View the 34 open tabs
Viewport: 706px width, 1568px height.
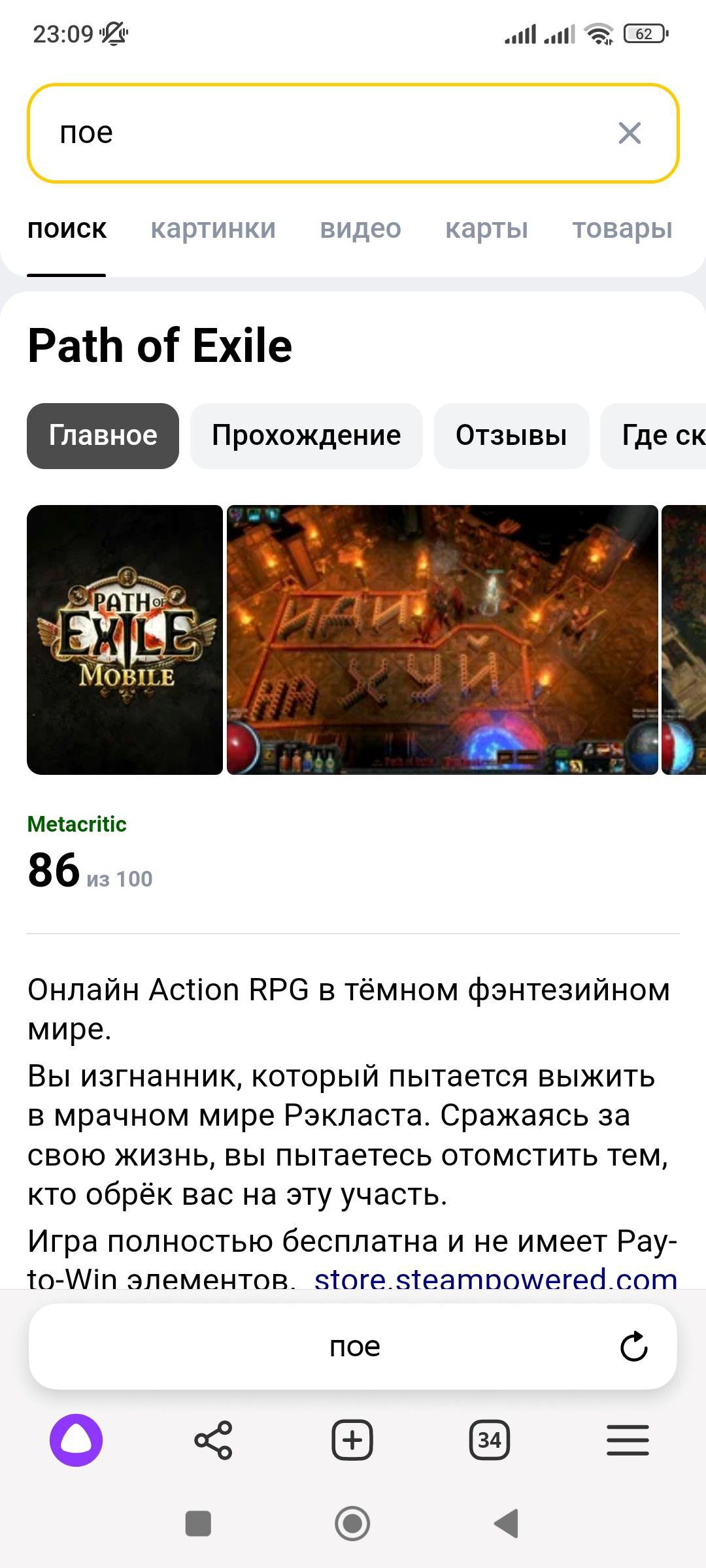point(490,1440)
